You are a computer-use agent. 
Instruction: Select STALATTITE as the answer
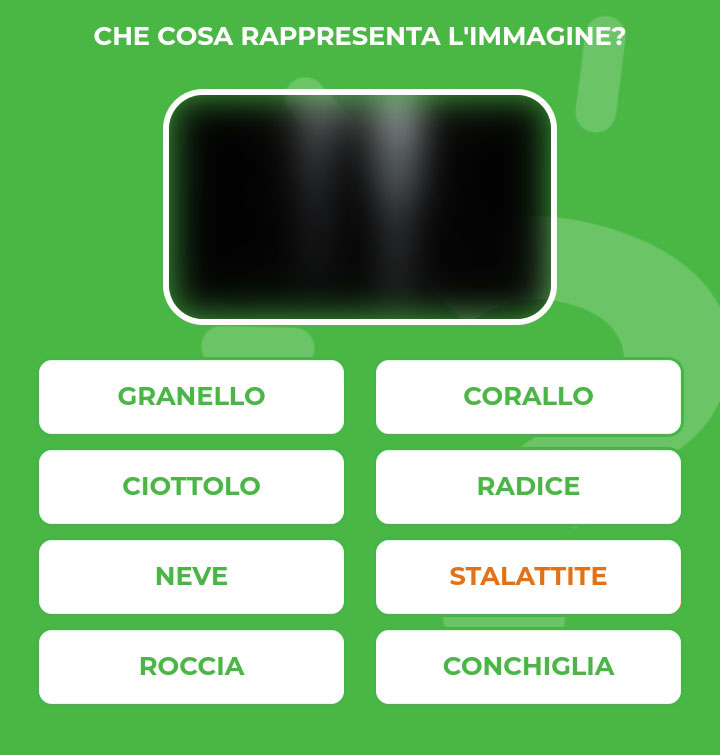pyautogui.click(x=528, y=577)
